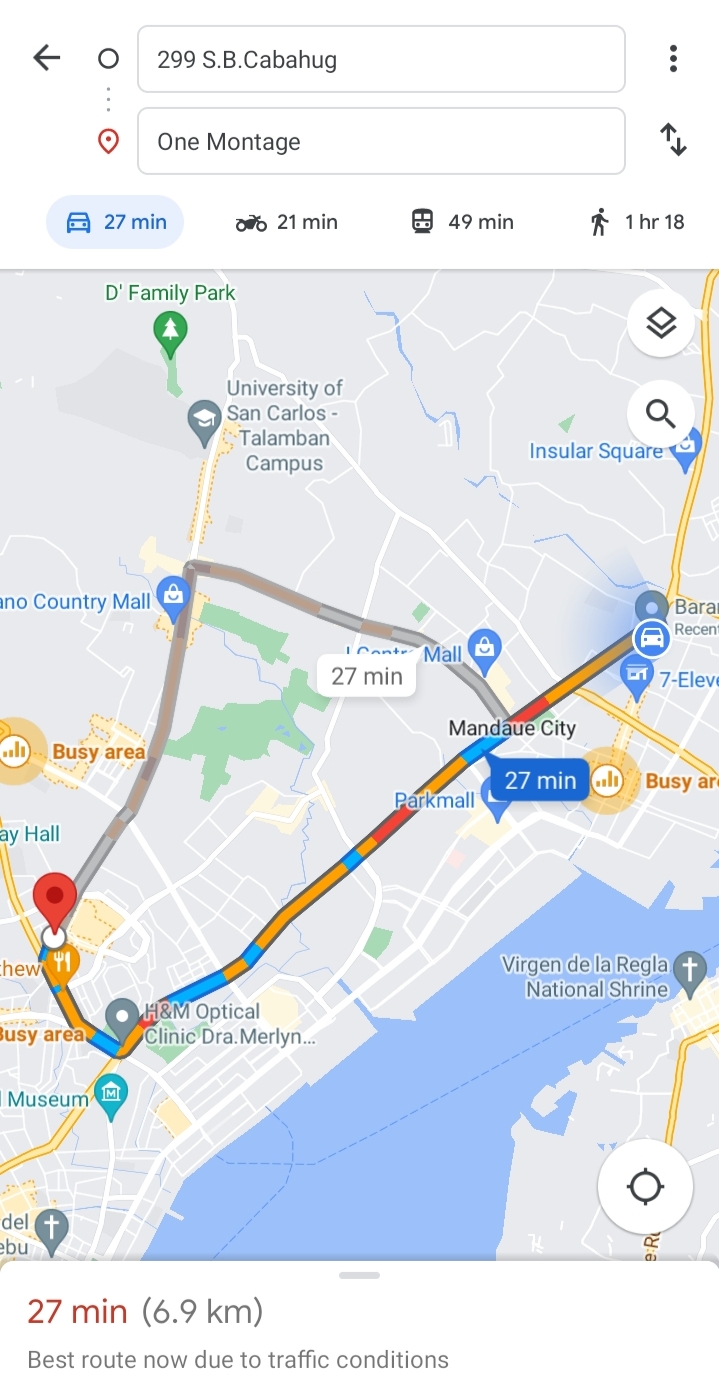Switch to walking mode, 1 hr 18
Viewport: 719px width, 1392px height.
pos(637,222)
